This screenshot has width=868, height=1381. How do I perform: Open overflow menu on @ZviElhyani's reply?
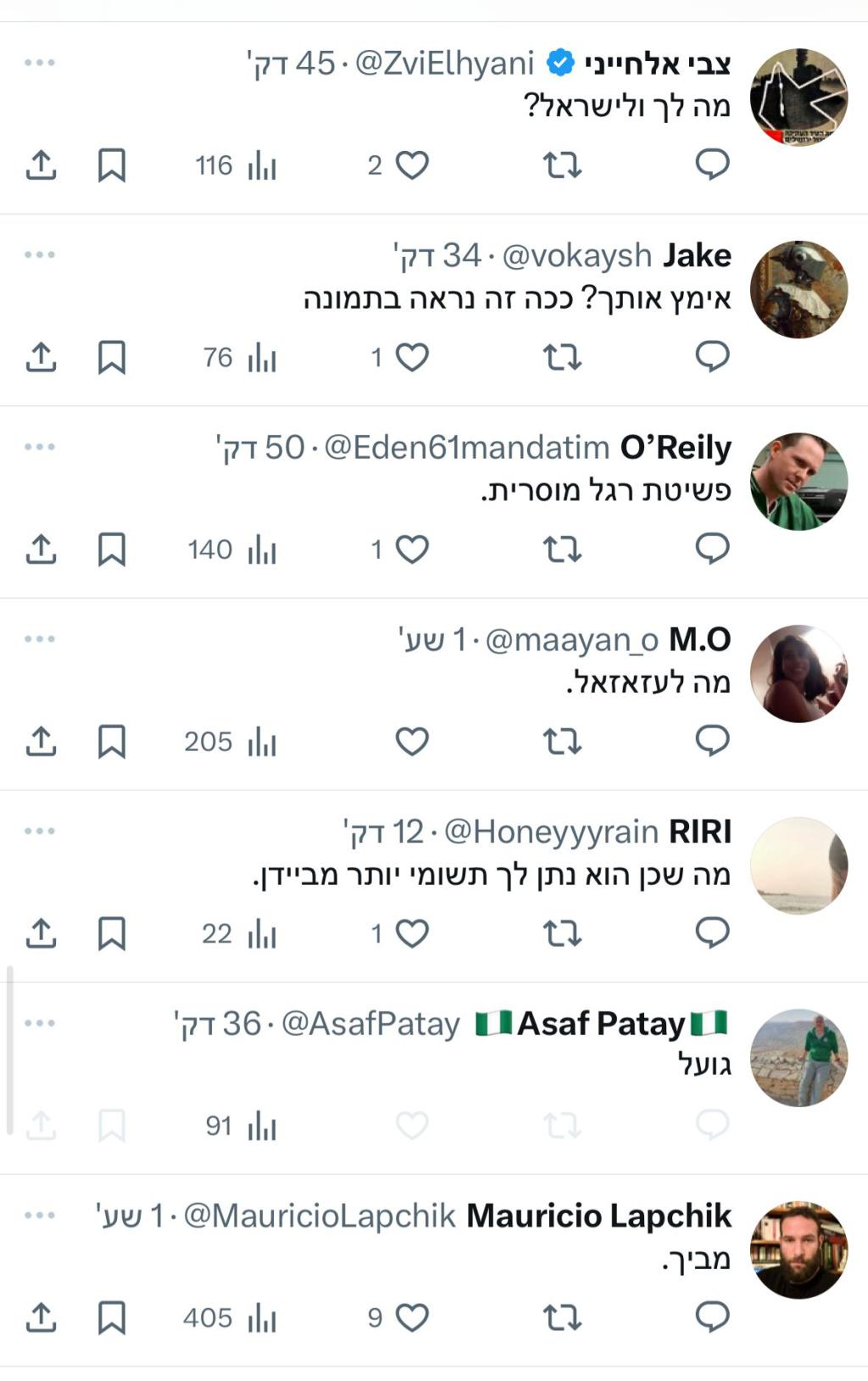(40, 63)
